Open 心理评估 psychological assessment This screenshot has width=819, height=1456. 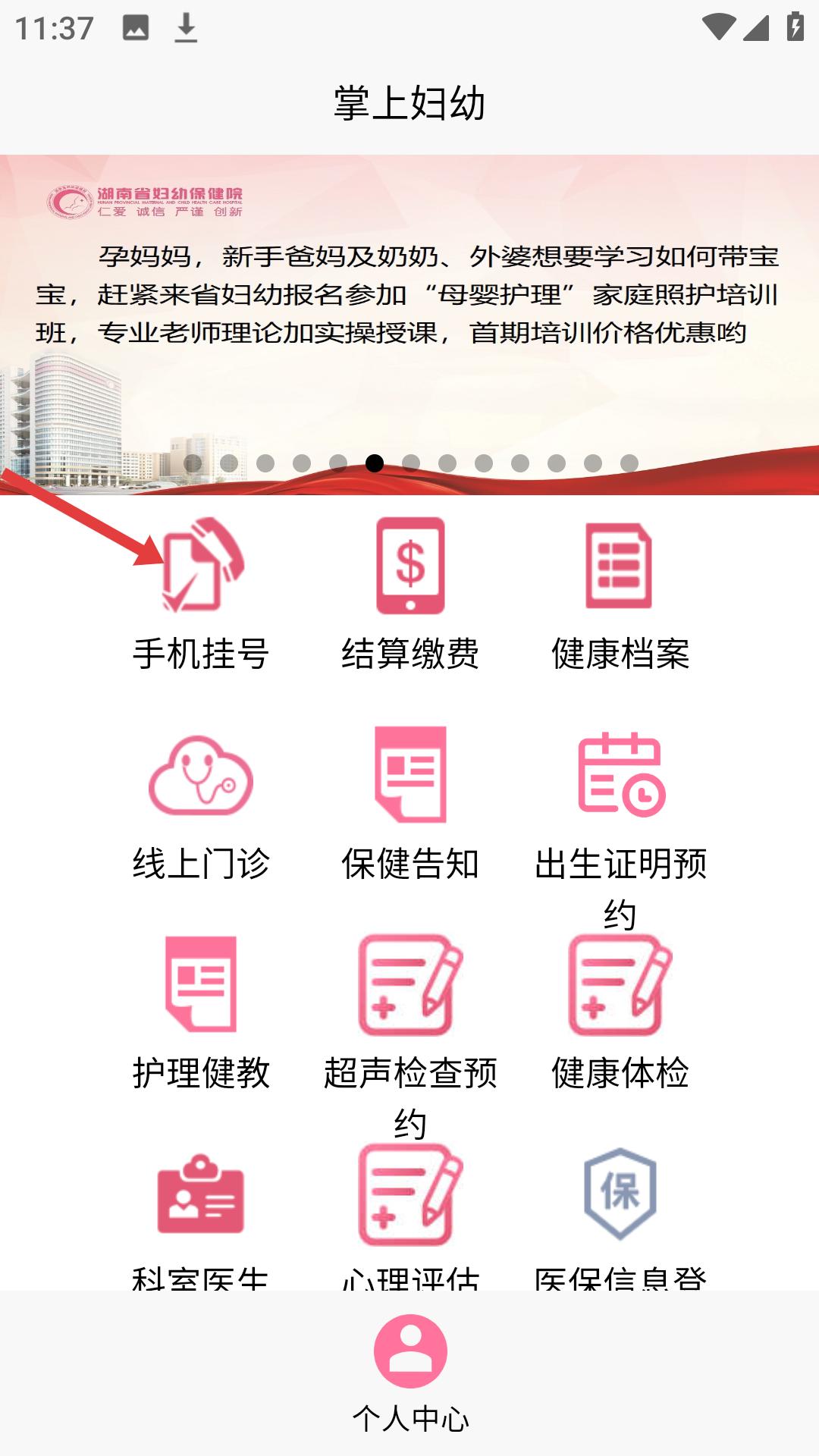click(x=410, y=1213)
